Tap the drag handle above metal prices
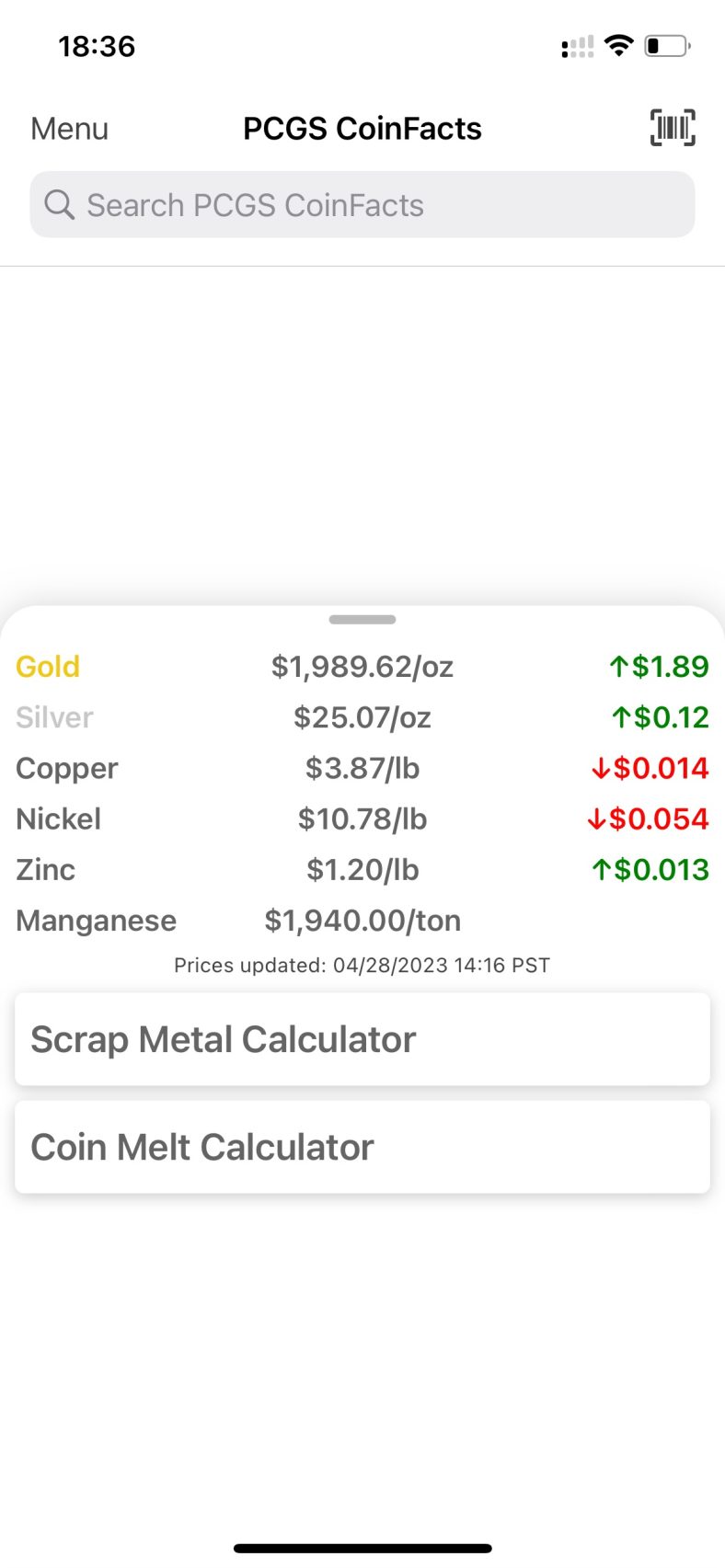Screen dimensions: 725x1568 click(362, 619)
